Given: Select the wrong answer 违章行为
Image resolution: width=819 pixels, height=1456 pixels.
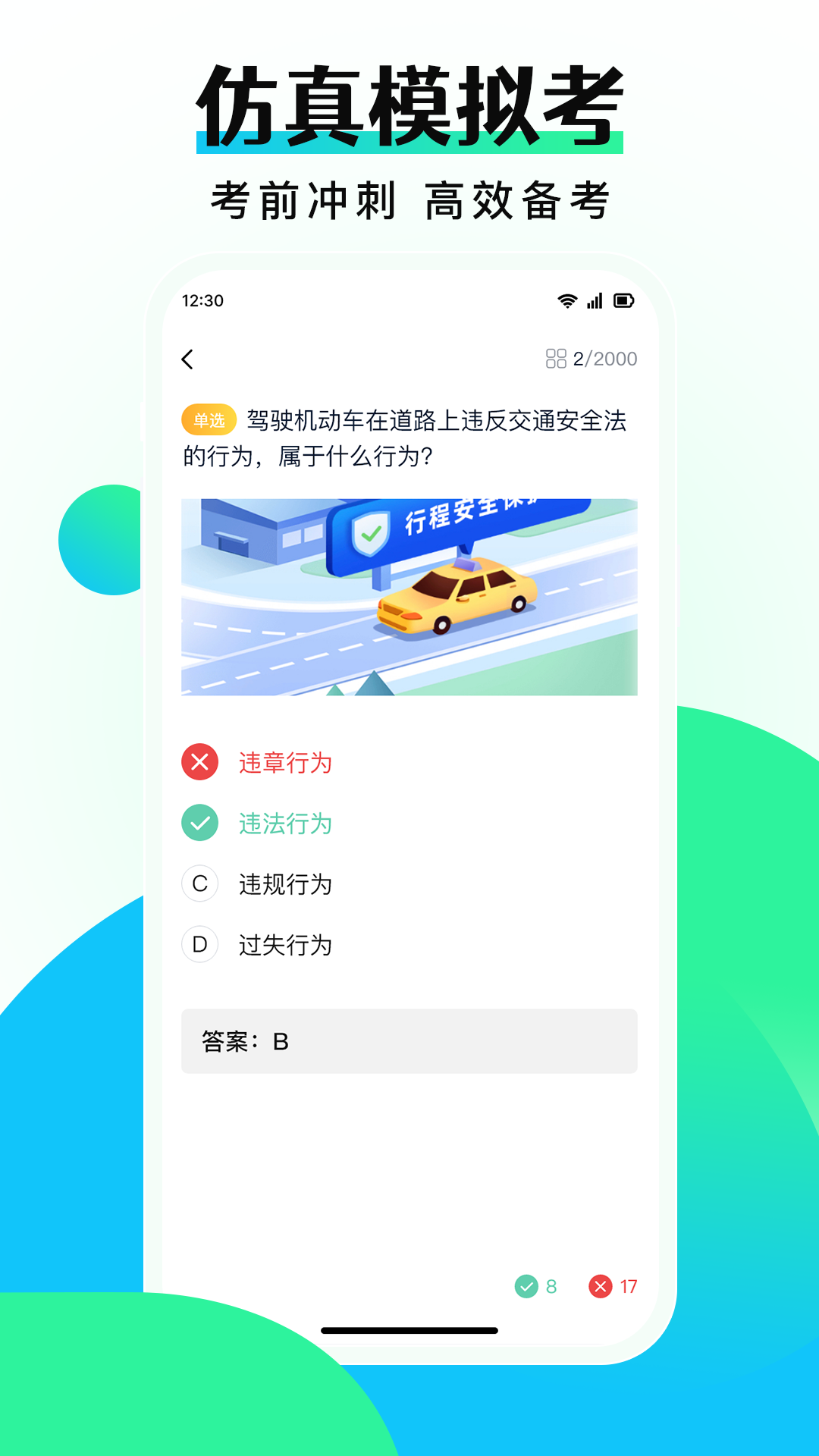Looking at the screenshot, I should pyautogui.click(x=284, y=764).
